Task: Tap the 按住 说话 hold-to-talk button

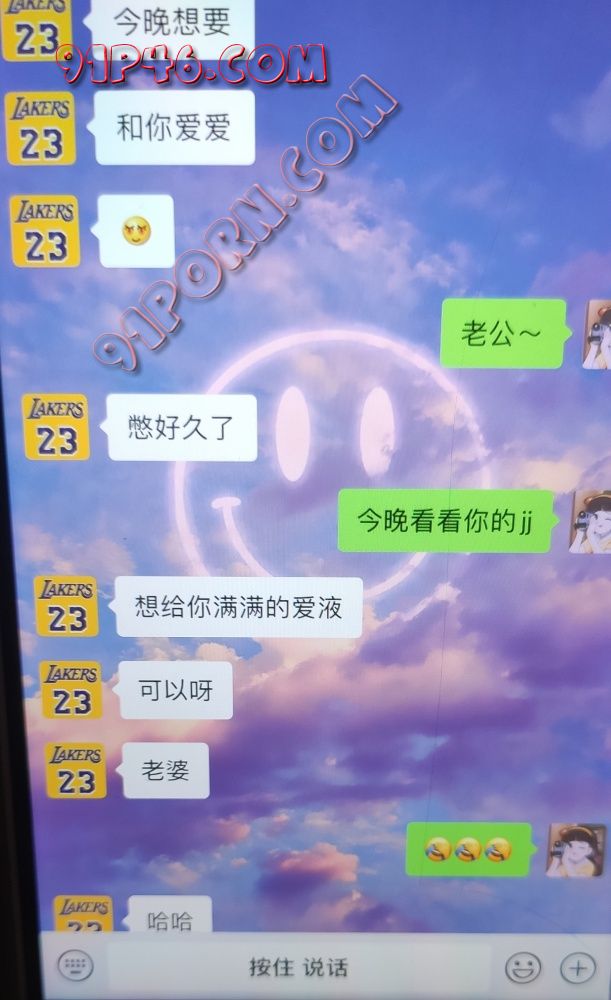Action: pyautogui.click(x=298, y=967)
